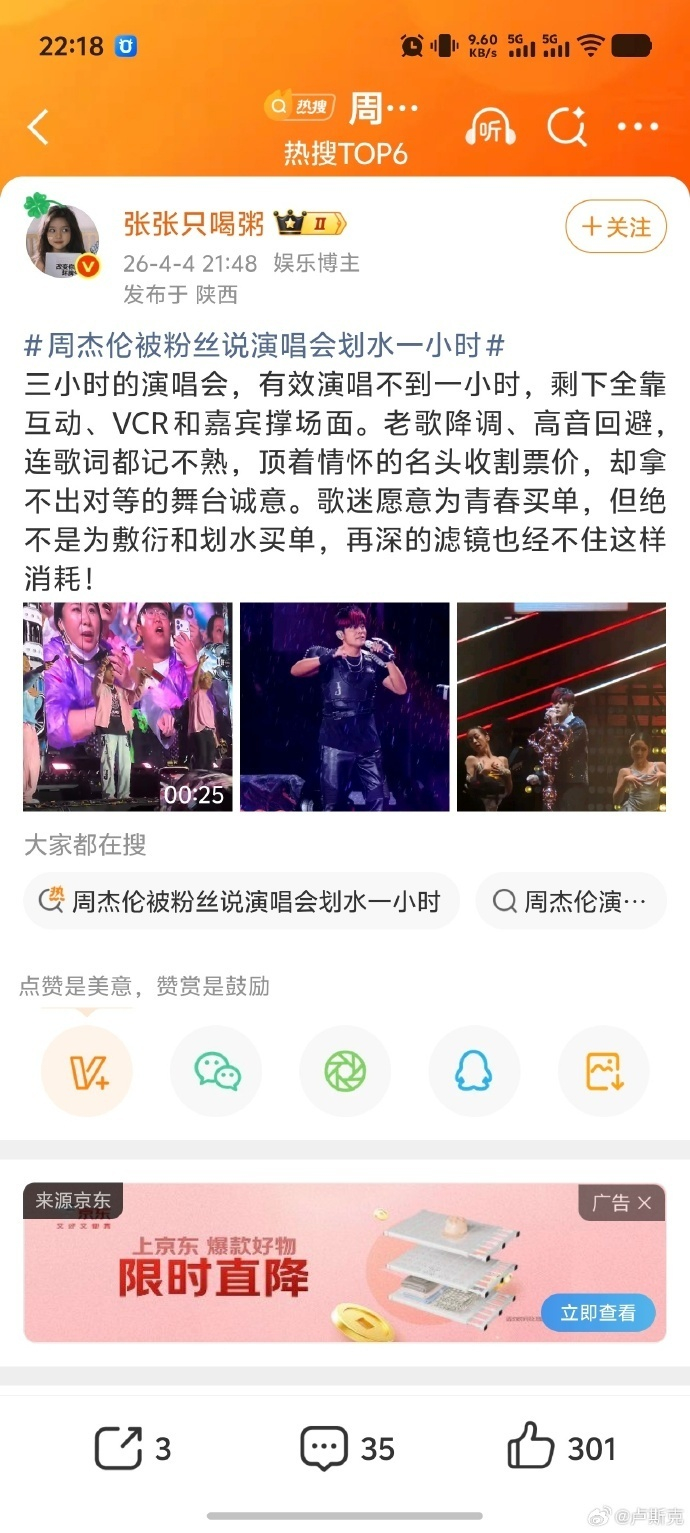Image resolution: width=690 pixels, height=1533 pixels.
Task: Open the photo with red stage lights
Action: 561,706
